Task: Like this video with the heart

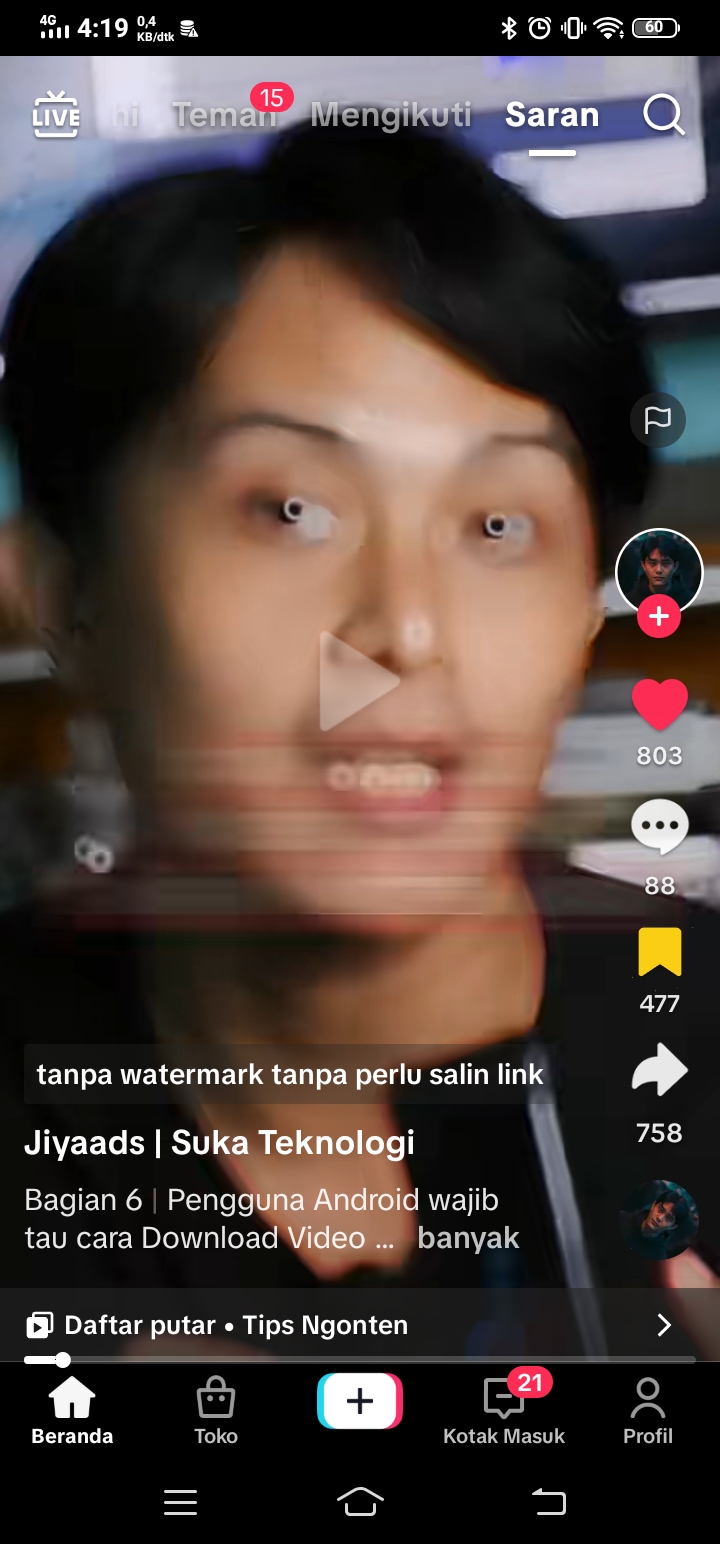Action: 660,704
